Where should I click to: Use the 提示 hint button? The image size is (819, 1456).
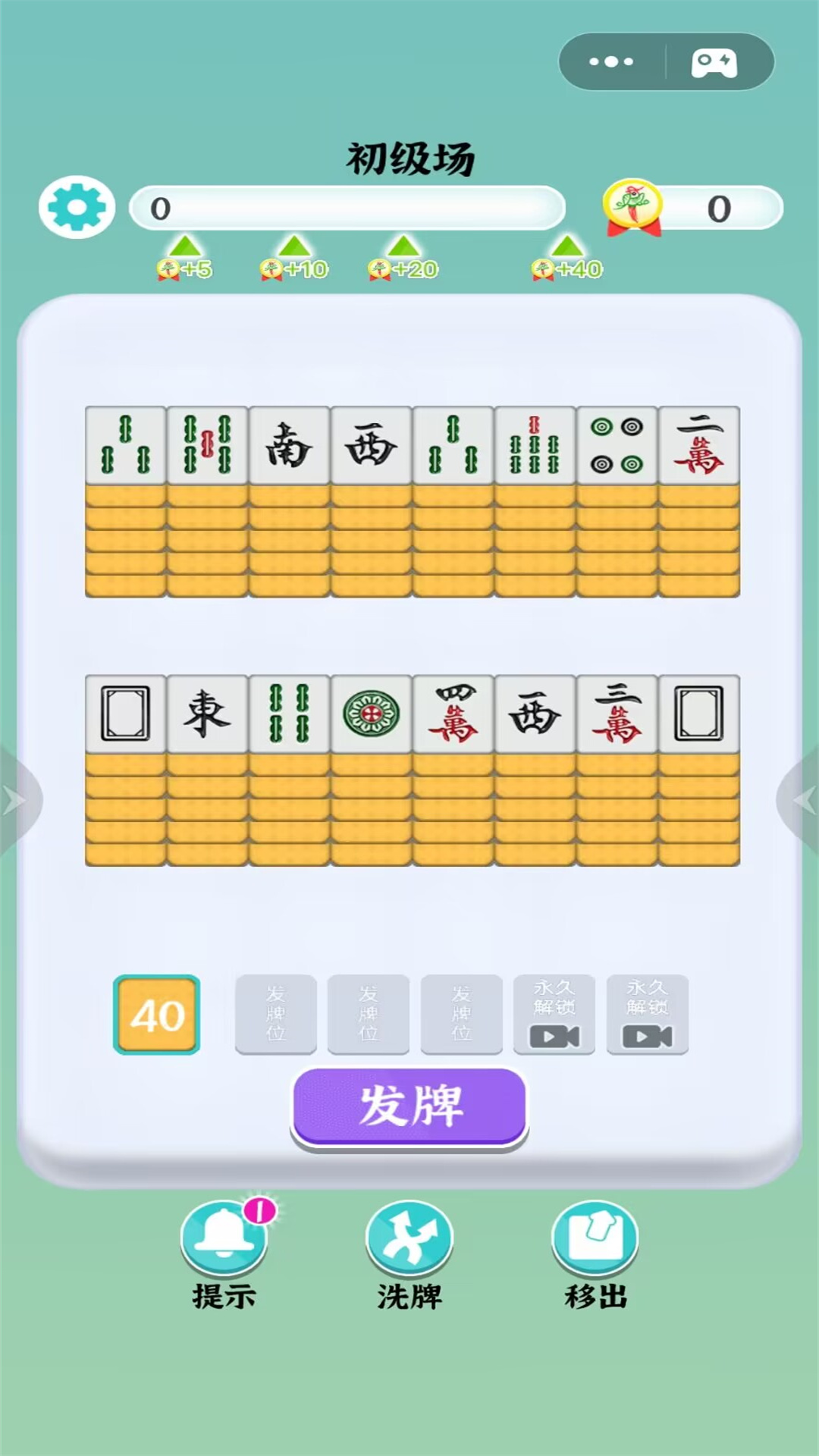224,1254
